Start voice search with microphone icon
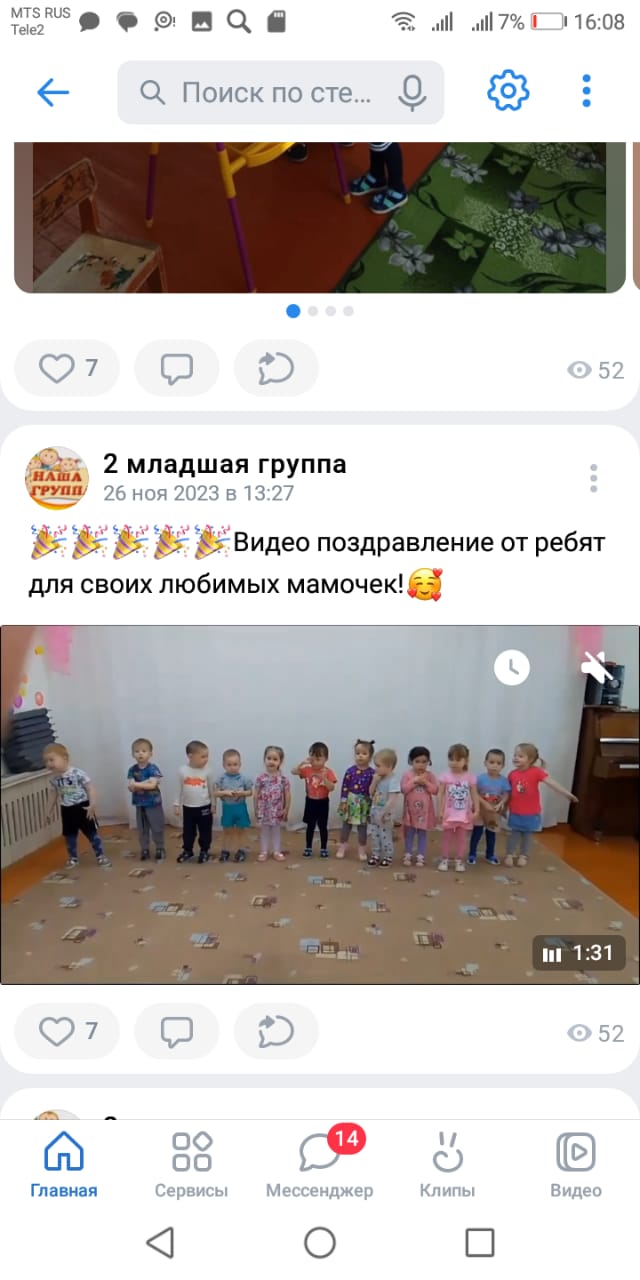The width and height of the screenshot is (640, 1280). [x=411, y=93]
